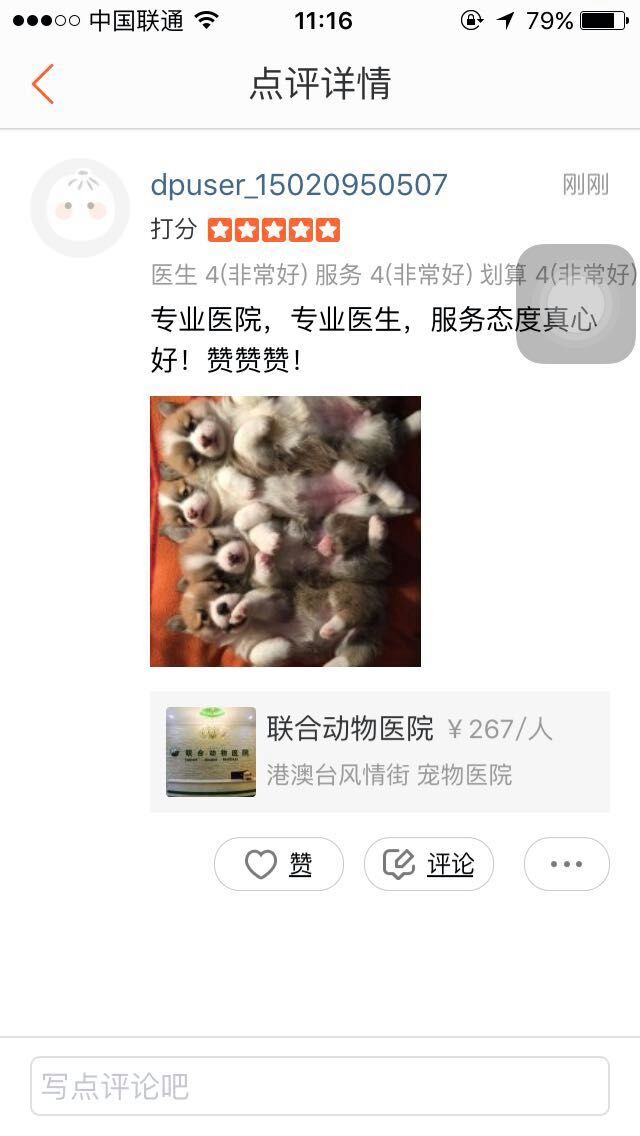Open the 联合动物医院 shop card
Viewport: 640px width, 1136px height.
[380, 751]
